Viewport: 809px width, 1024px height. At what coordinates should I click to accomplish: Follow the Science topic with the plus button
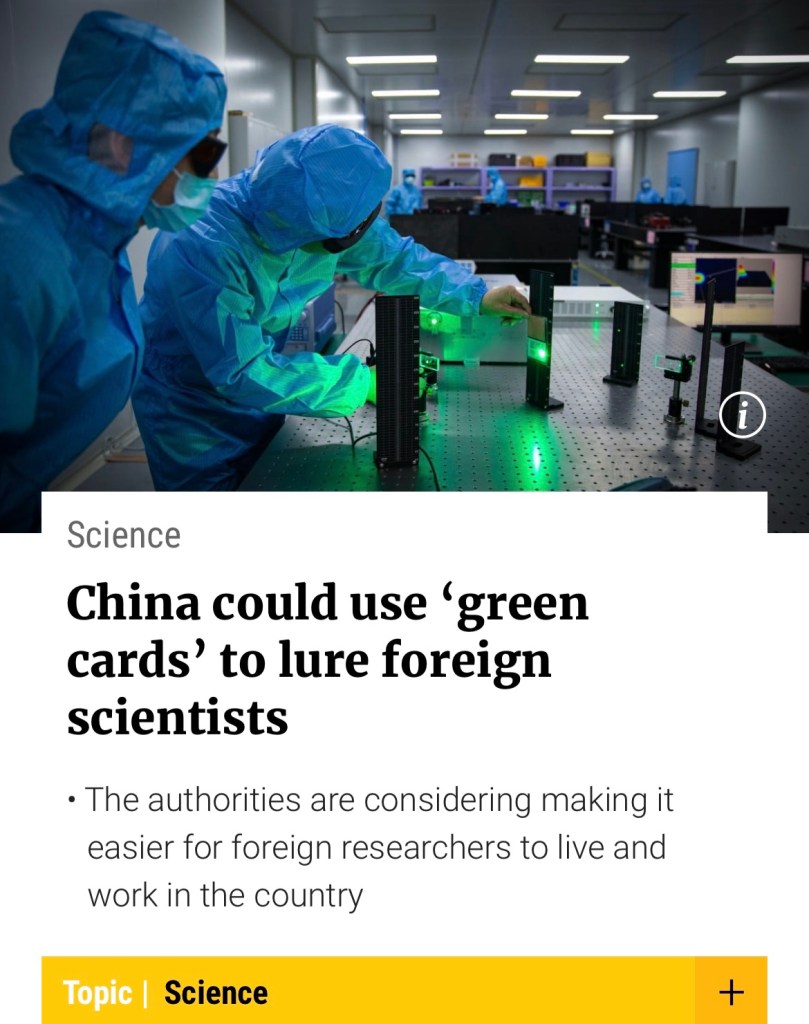click(731, 991)
